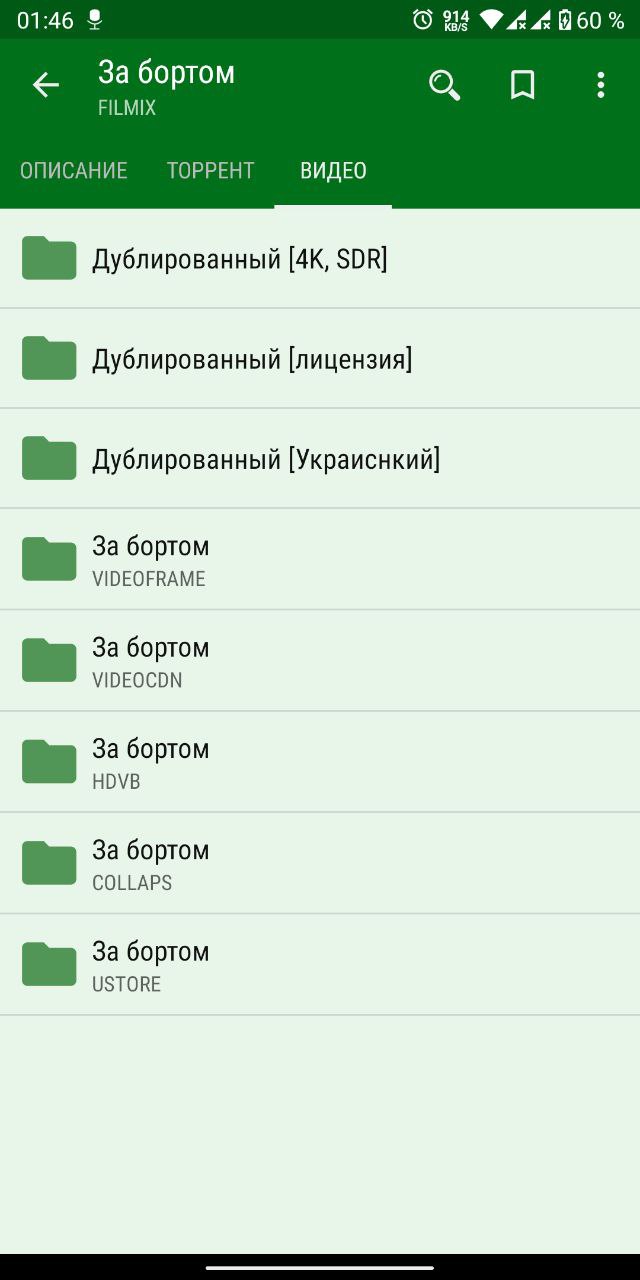
Task: Open the HDVB source folder
Action: pos(320,763)
